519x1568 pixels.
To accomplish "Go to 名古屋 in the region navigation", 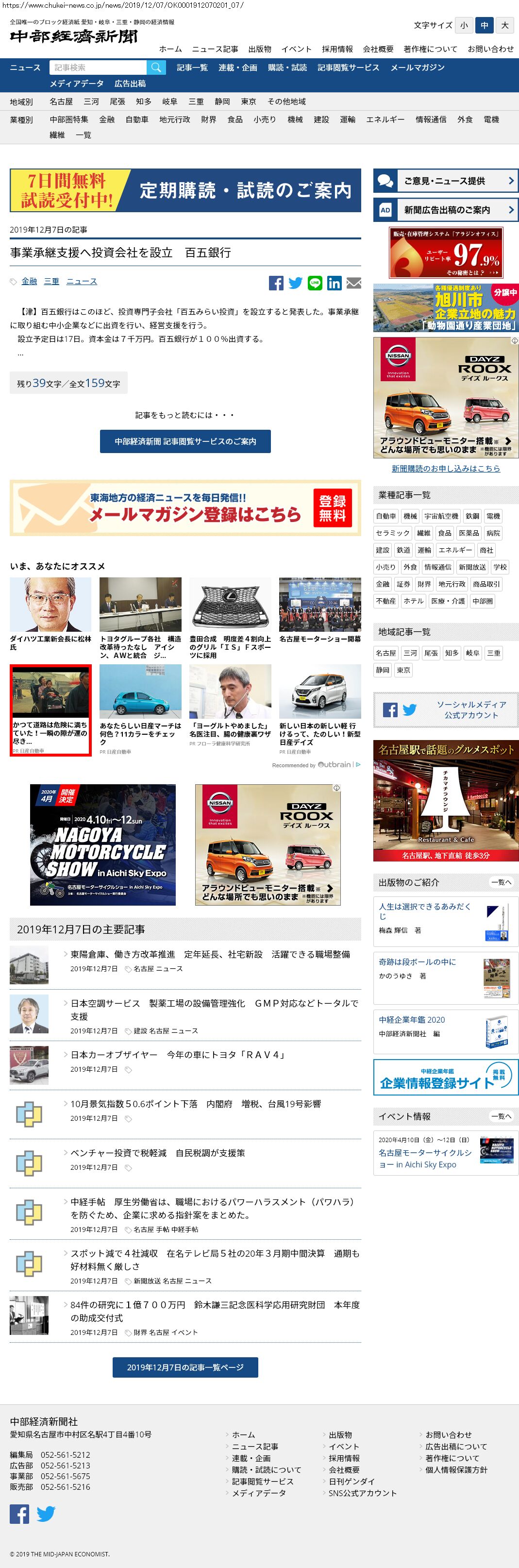I will click(x=61, y=101).
